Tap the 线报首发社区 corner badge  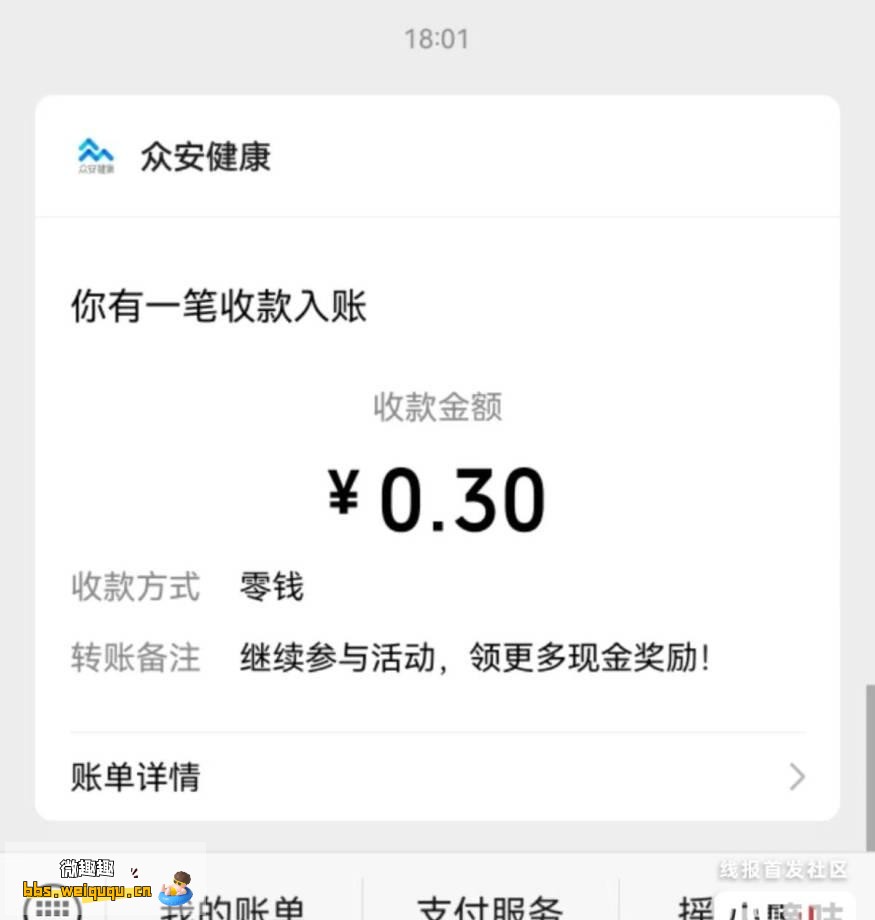point(783,869)
